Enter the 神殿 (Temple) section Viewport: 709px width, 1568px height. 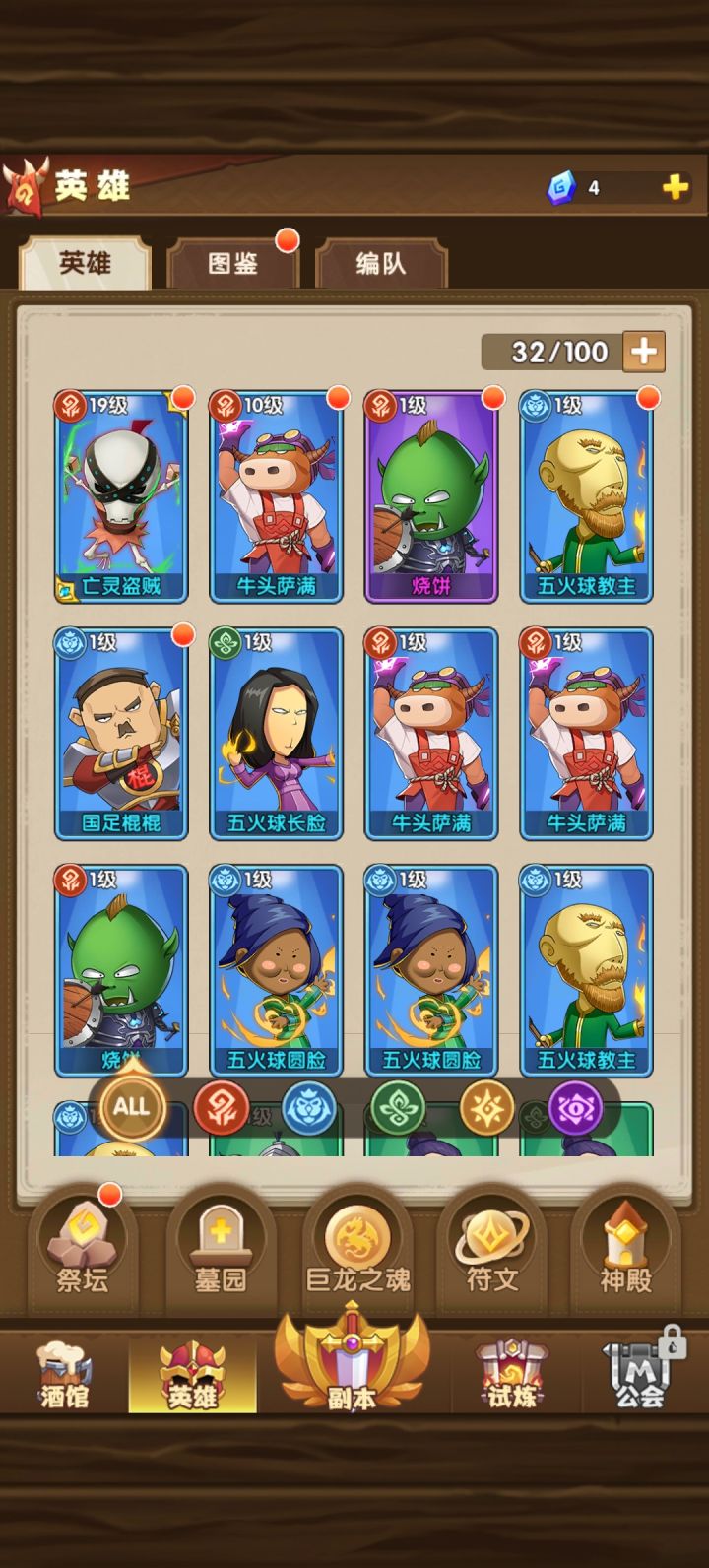click(624, 1256)
